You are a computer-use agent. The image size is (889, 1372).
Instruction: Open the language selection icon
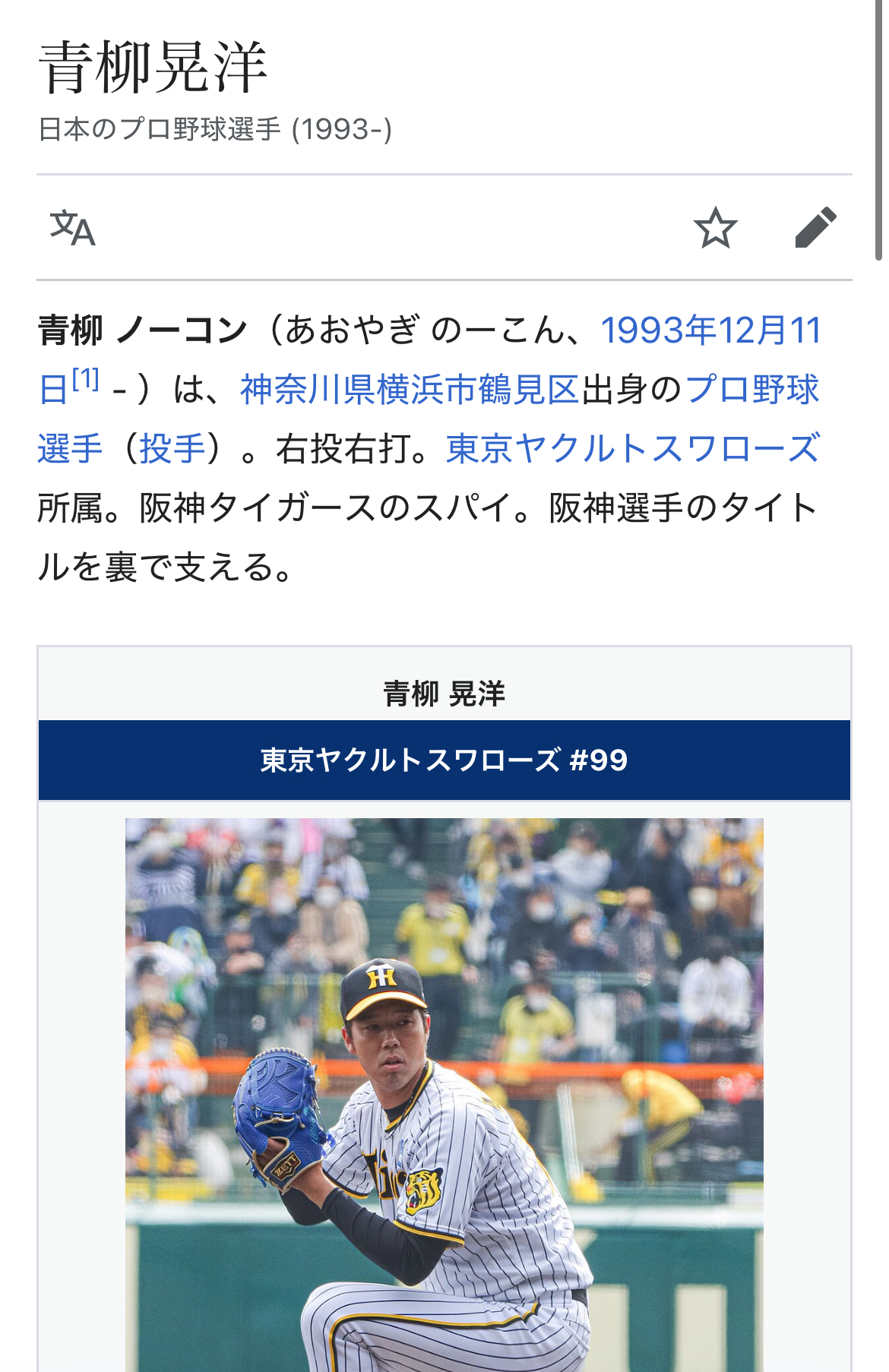click(73, 228)
